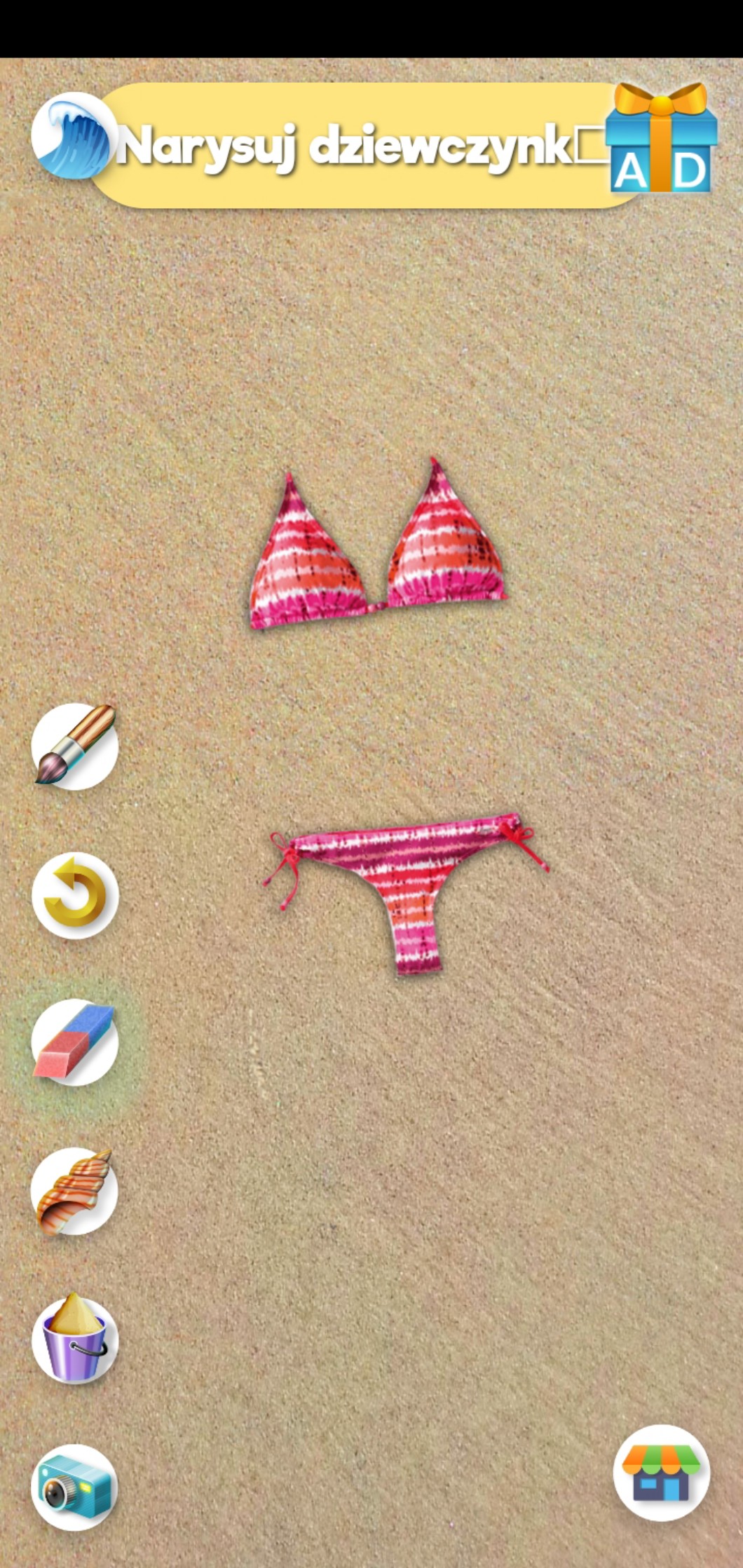Select the paintbrush drawing tool

point(74,747)
